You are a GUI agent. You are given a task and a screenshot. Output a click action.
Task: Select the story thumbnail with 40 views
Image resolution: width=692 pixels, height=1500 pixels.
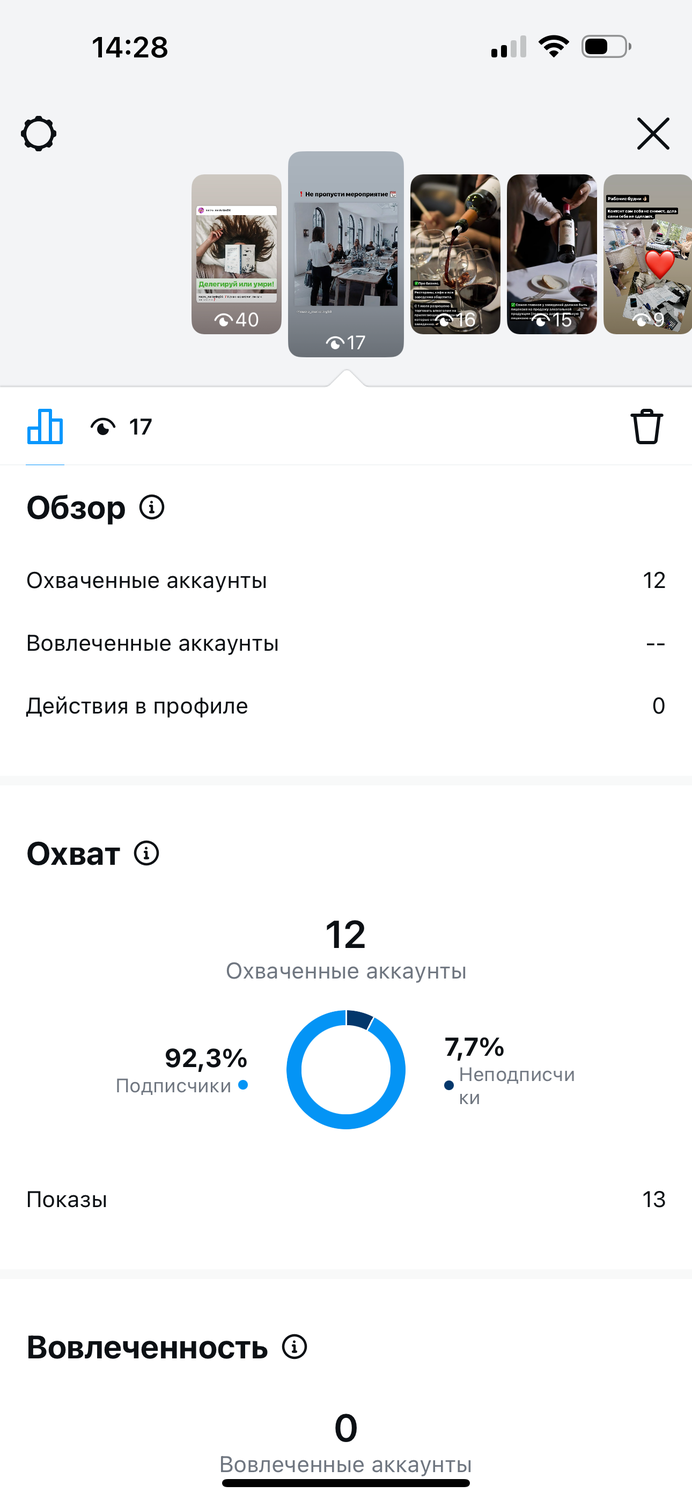point(236,254)
